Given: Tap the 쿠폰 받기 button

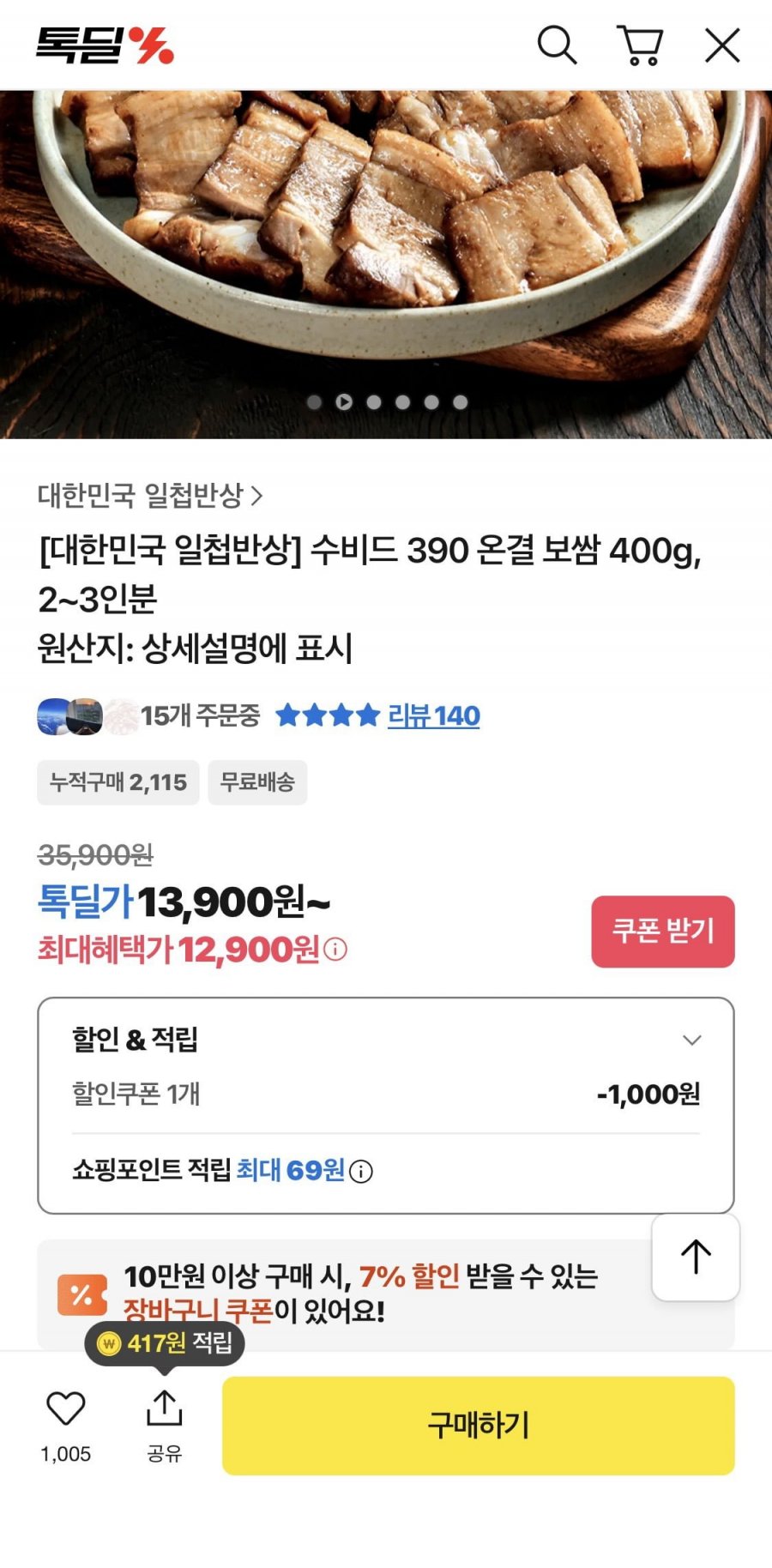Looking at the screenshot, I should coord(662,932).
